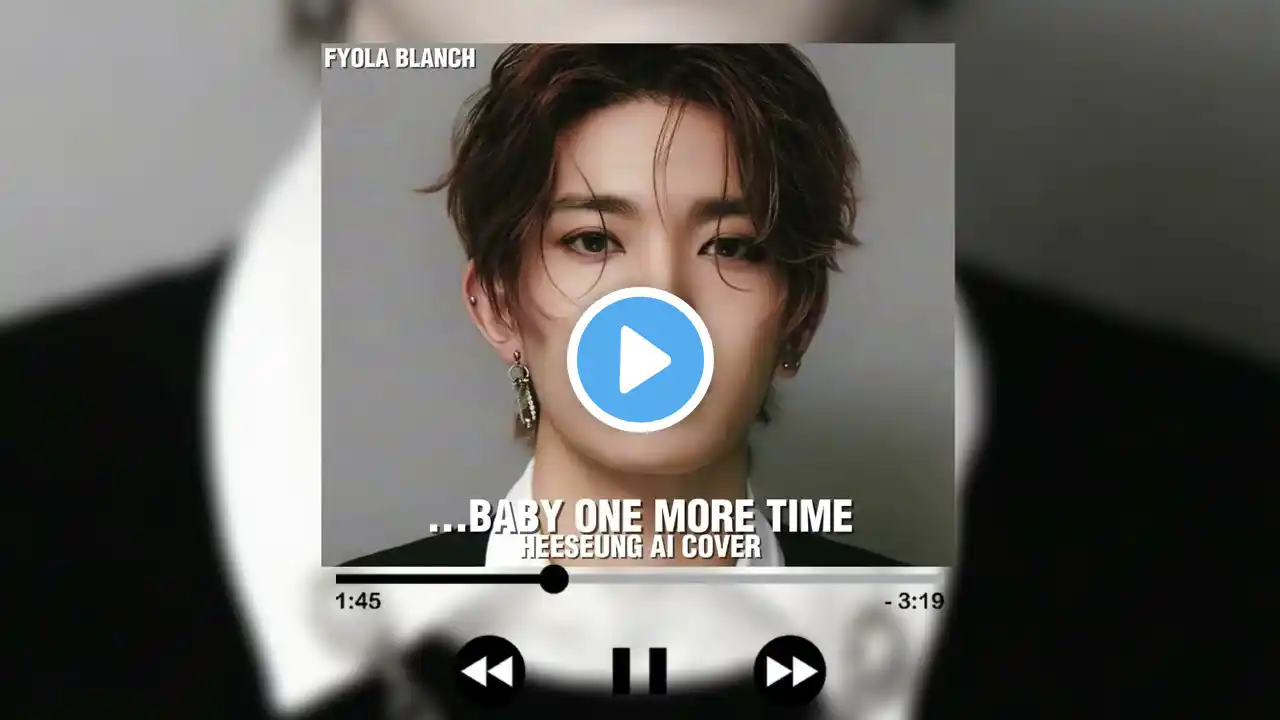The width and height of the screenshot is (1280, 720).
Task: Play the Baby One More Time video
Action: click(640, 360)
